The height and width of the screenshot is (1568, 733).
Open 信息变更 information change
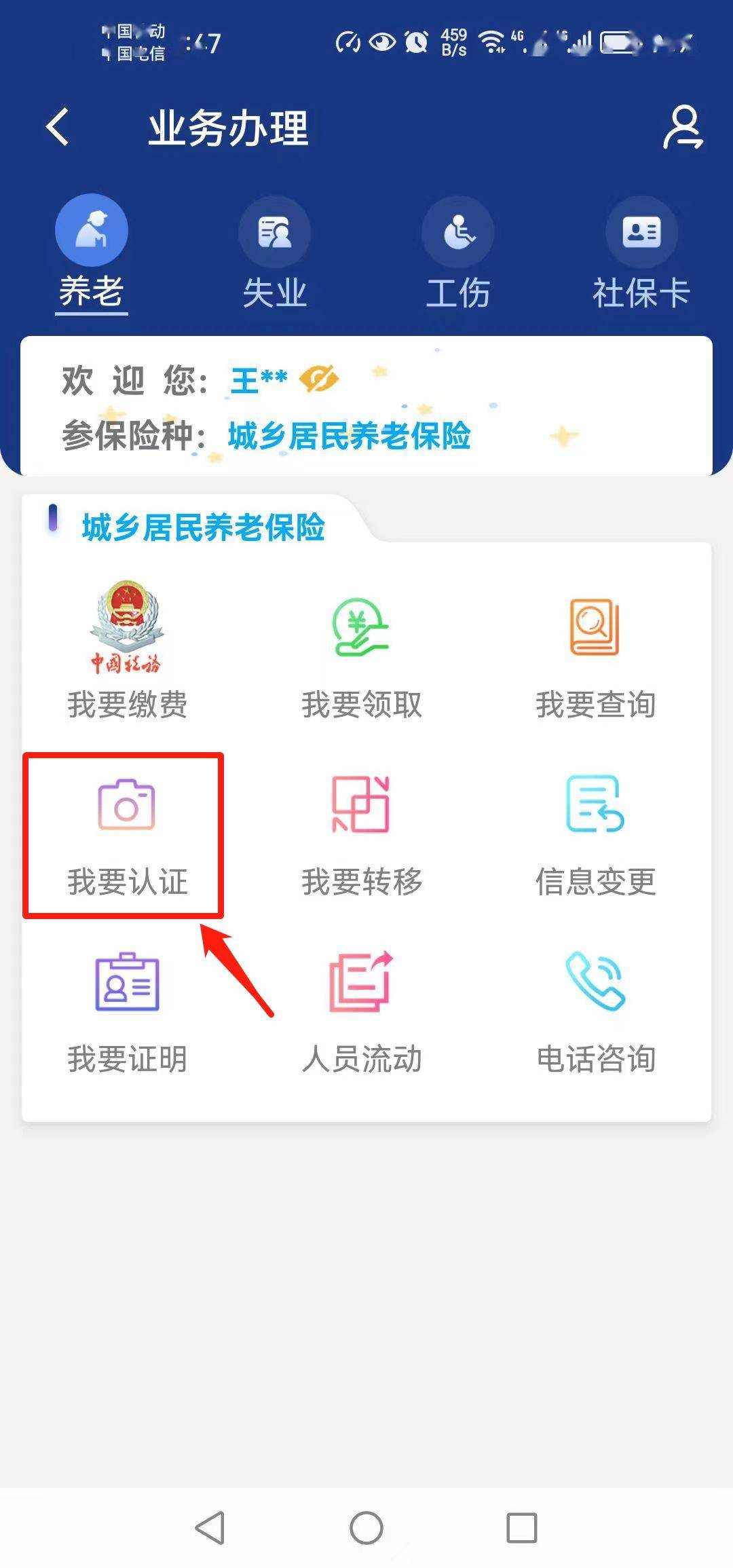(x=595, y=836)
